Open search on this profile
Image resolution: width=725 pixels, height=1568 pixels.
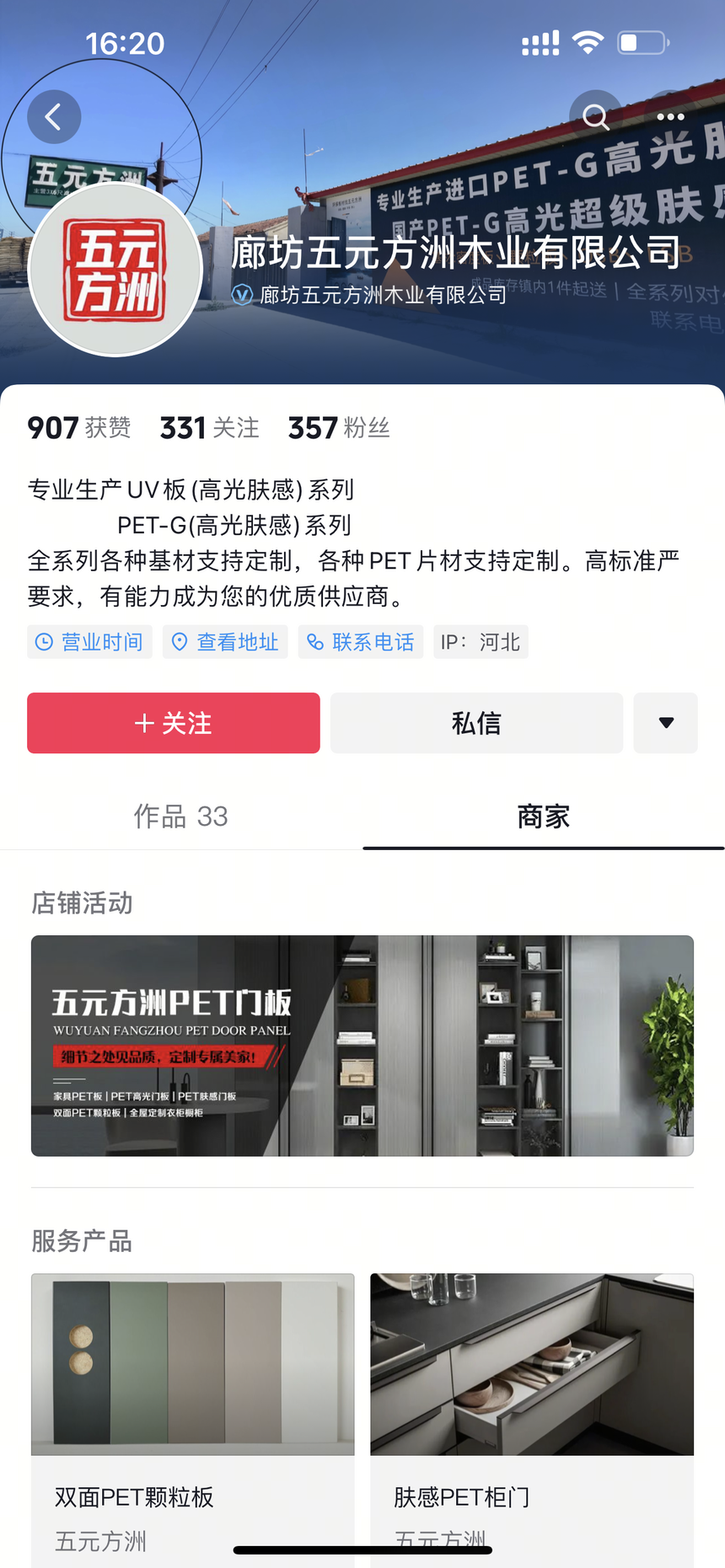[595, 117]
